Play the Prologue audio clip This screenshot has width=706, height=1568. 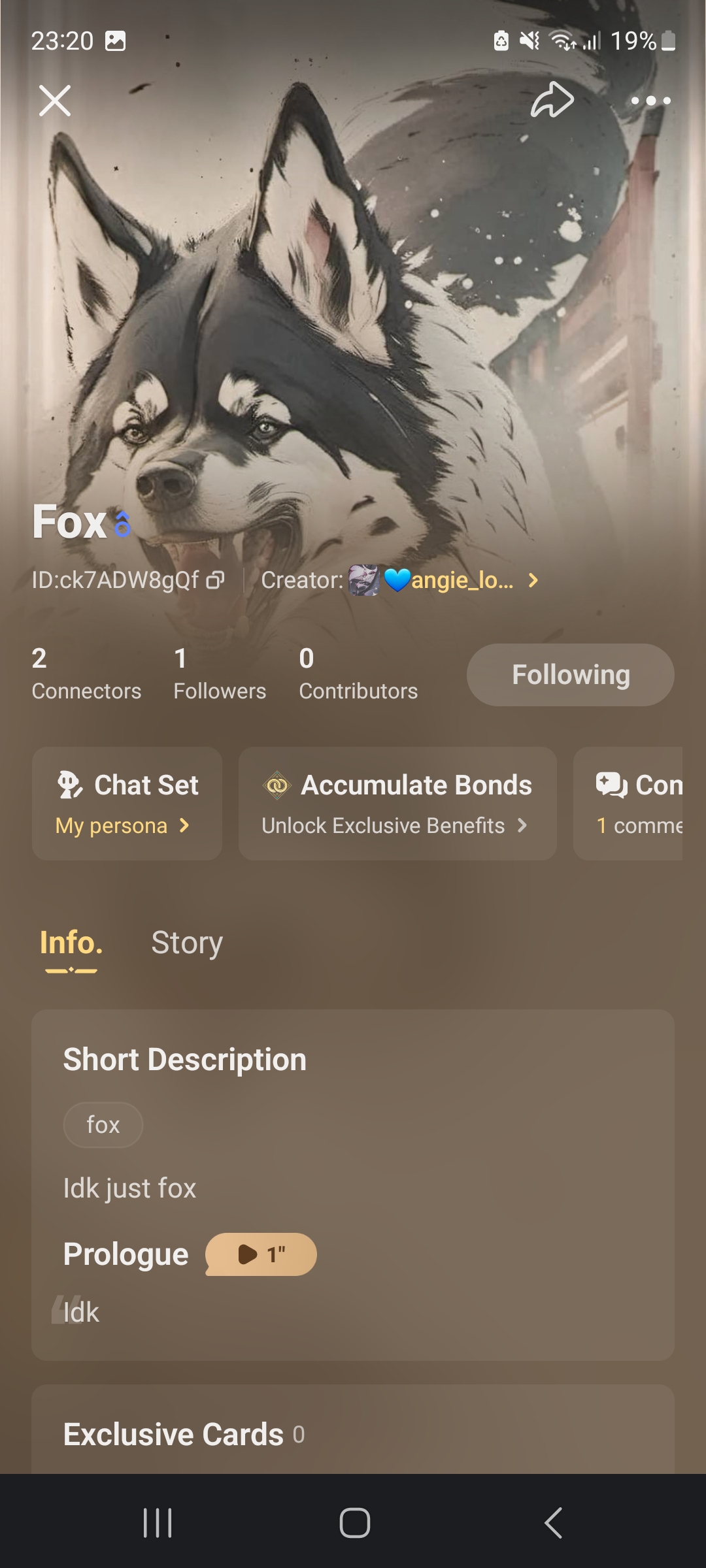click(261, 1254)
